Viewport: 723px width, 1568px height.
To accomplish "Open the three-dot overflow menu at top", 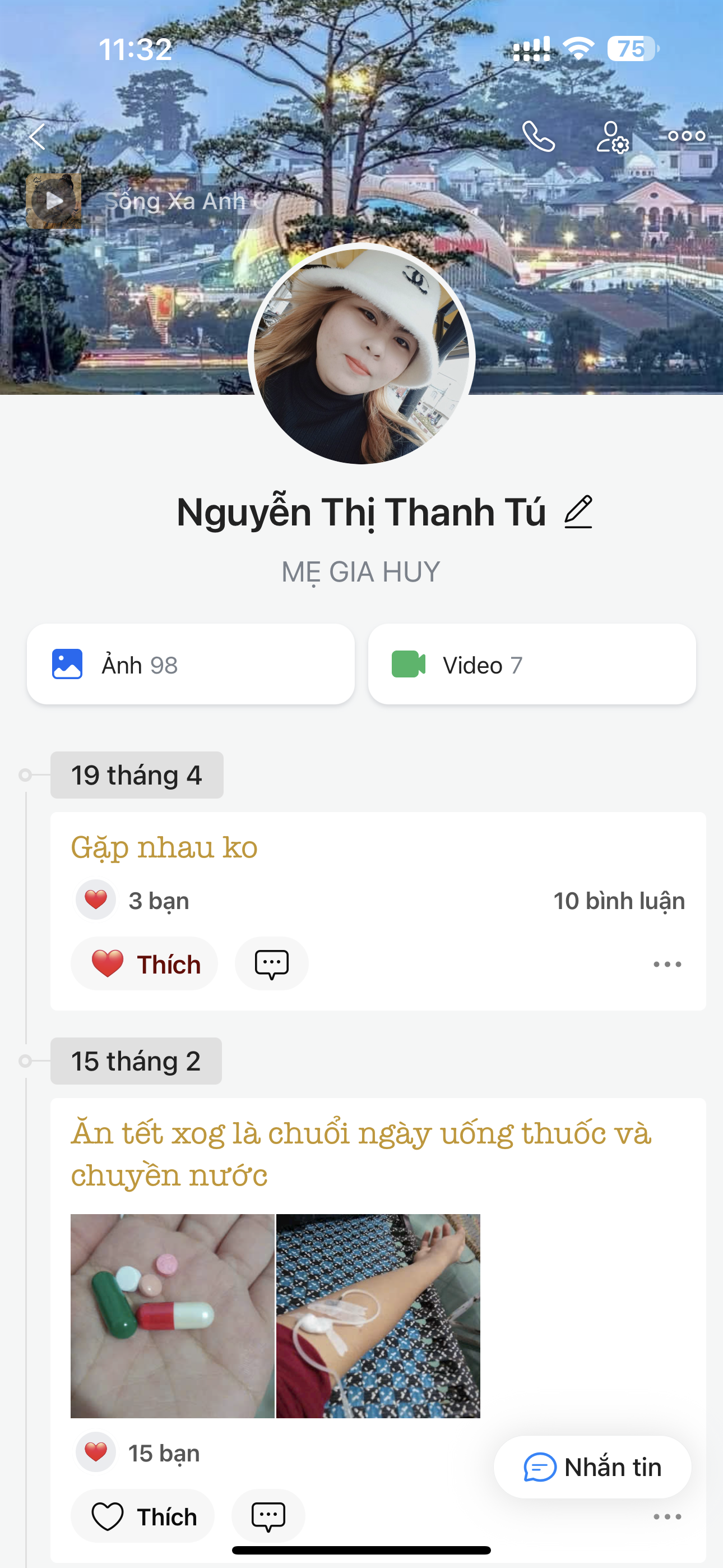I will [x=686, y=136].
